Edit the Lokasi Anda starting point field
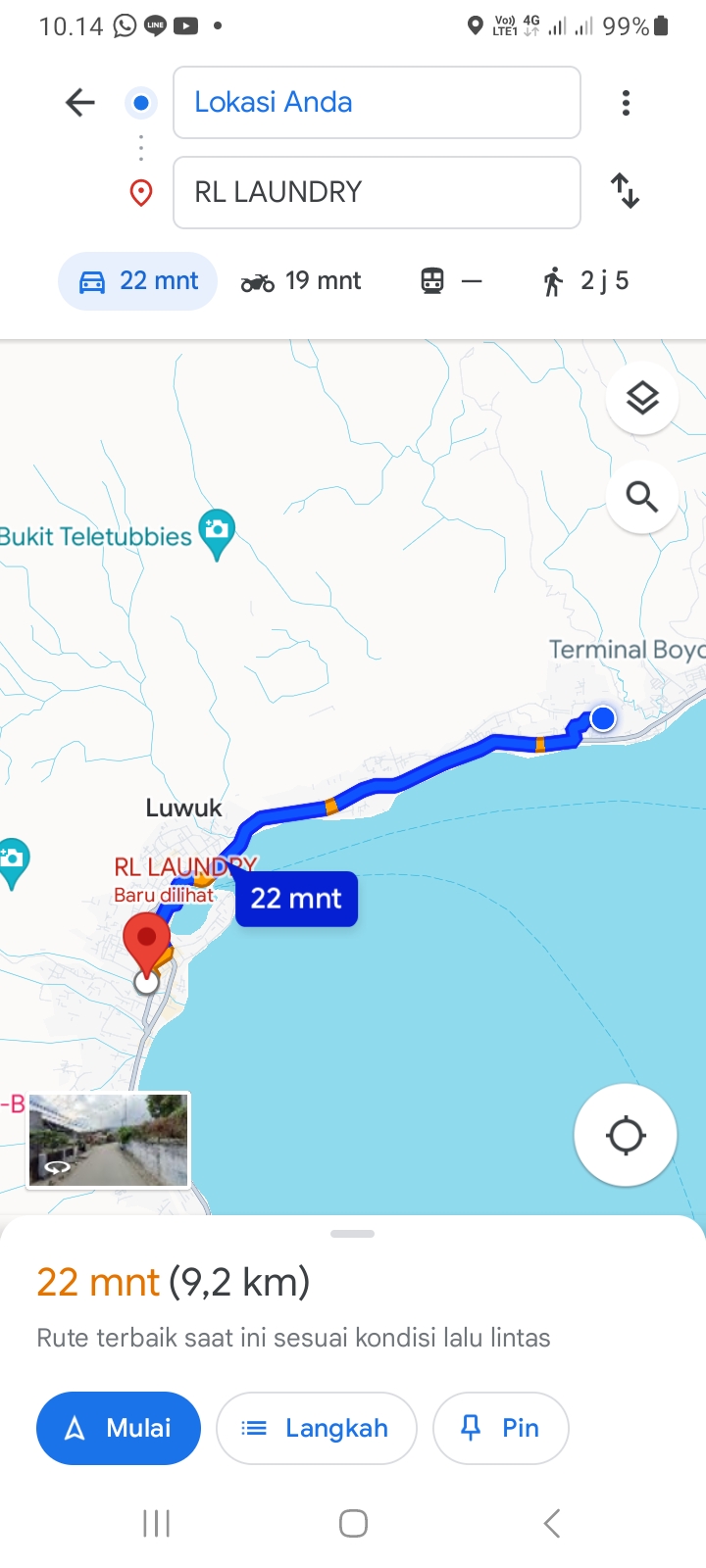 click(377, 103)
